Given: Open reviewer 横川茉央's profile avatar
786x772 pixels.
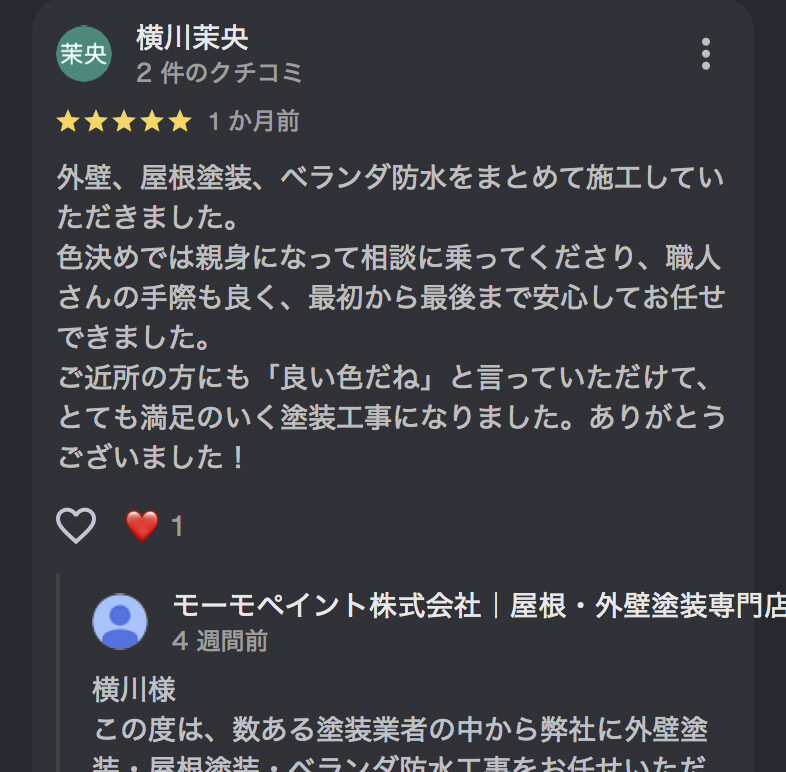Looking at the screenshot, I should tap(84, 54).
